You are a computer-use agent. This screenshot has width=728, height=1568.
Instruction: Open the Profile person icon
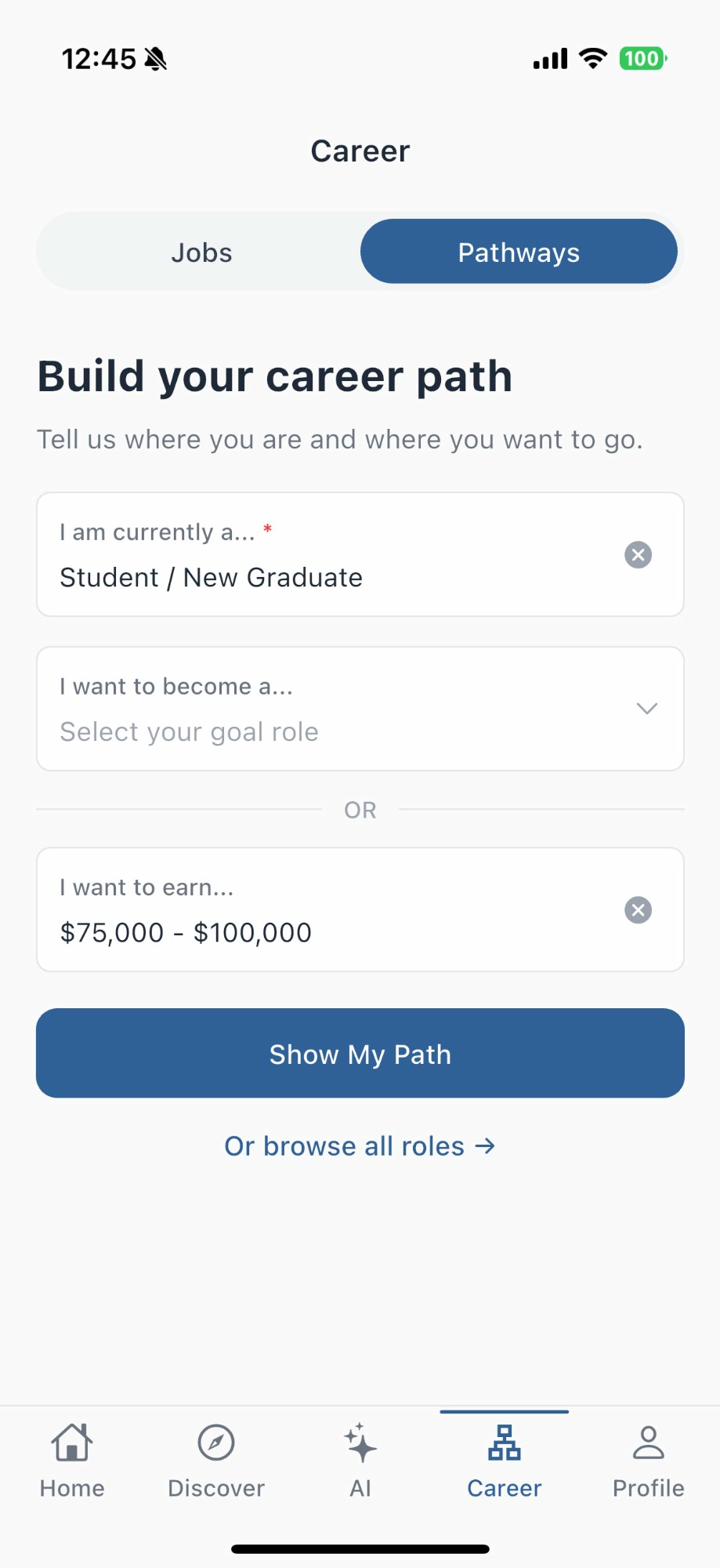pos(647,1441)
